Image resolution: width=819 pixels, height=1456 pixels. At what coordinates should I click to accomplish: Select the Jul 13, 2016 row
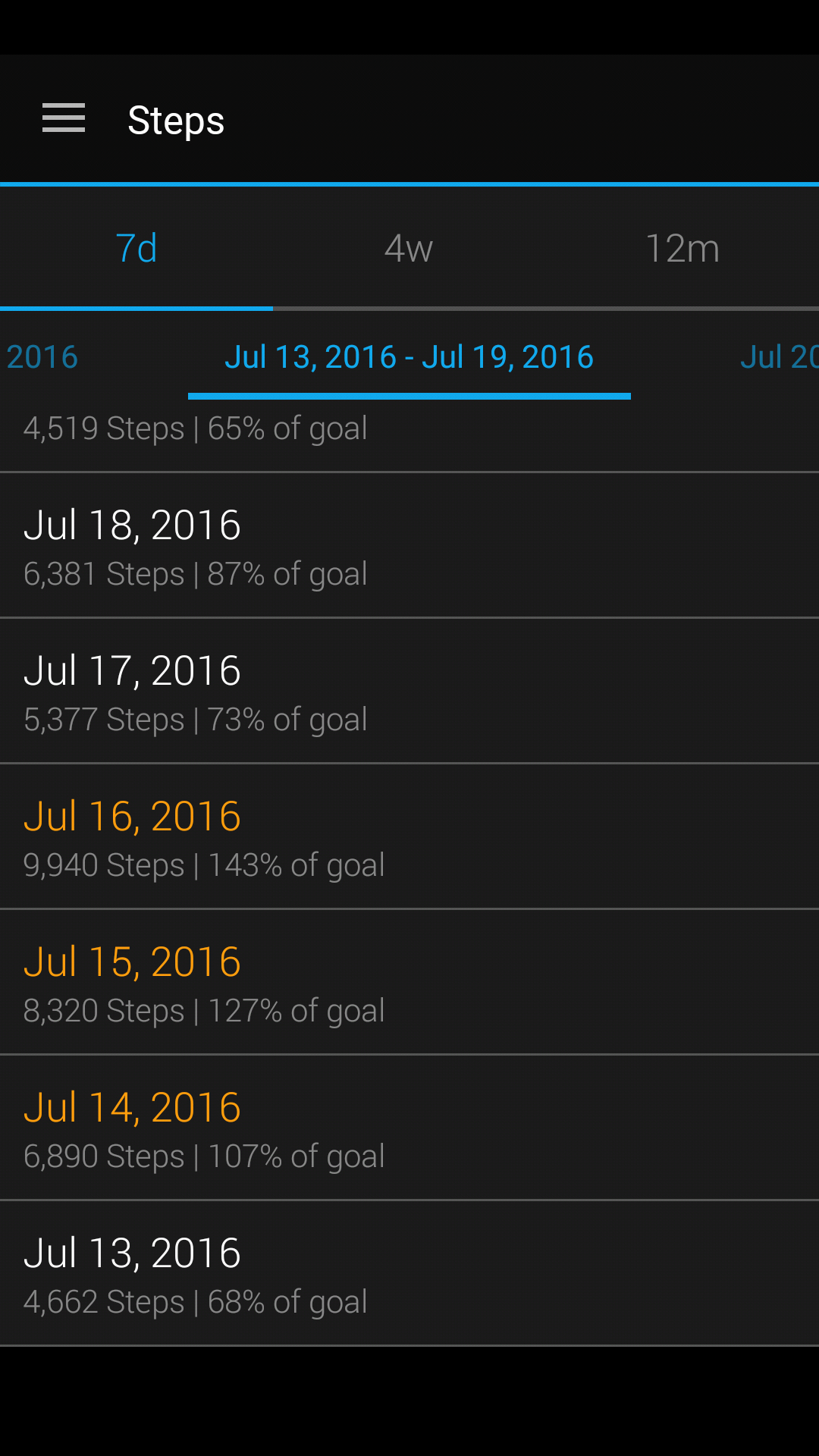(x=409, y=1274)
